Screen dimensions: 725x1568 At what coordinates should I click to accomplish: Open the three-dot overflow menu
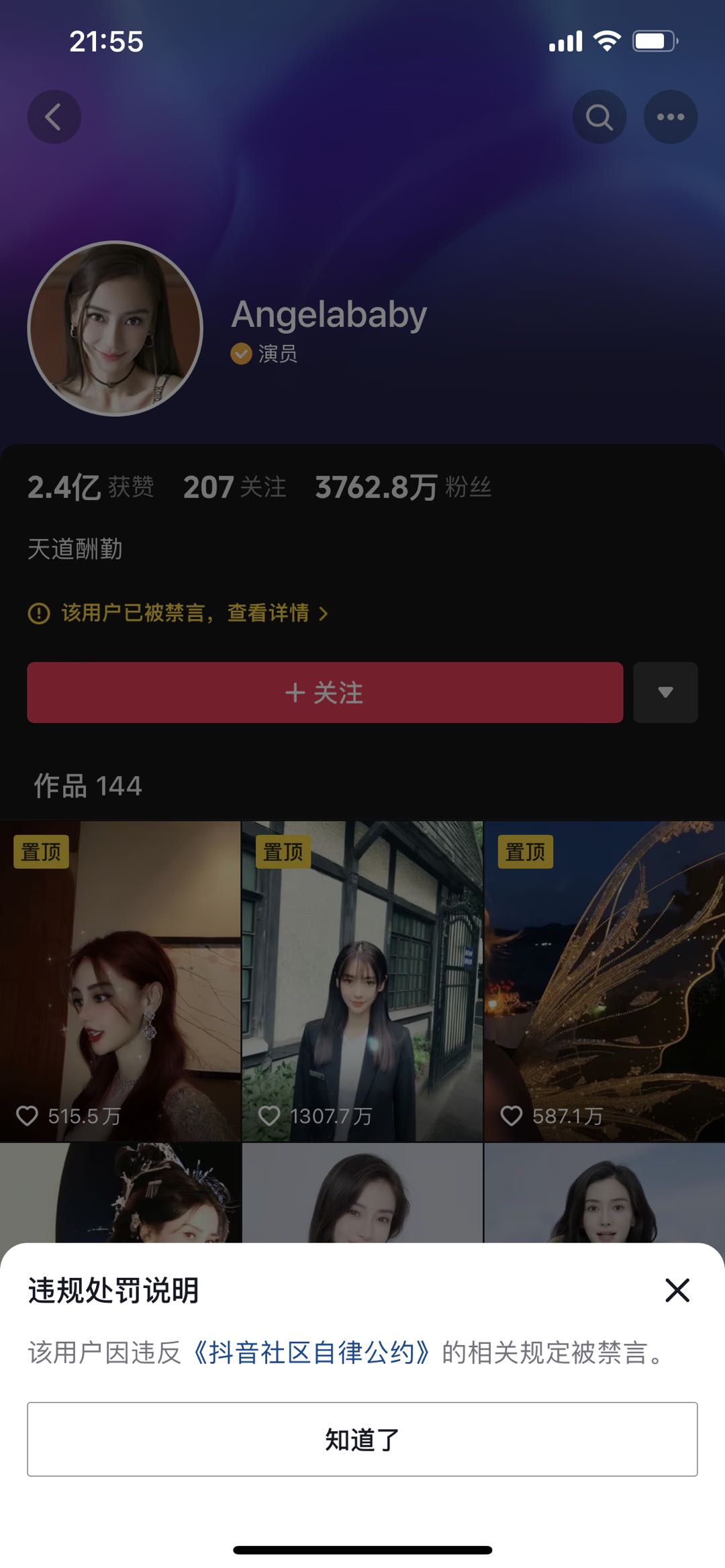point(670,117)
